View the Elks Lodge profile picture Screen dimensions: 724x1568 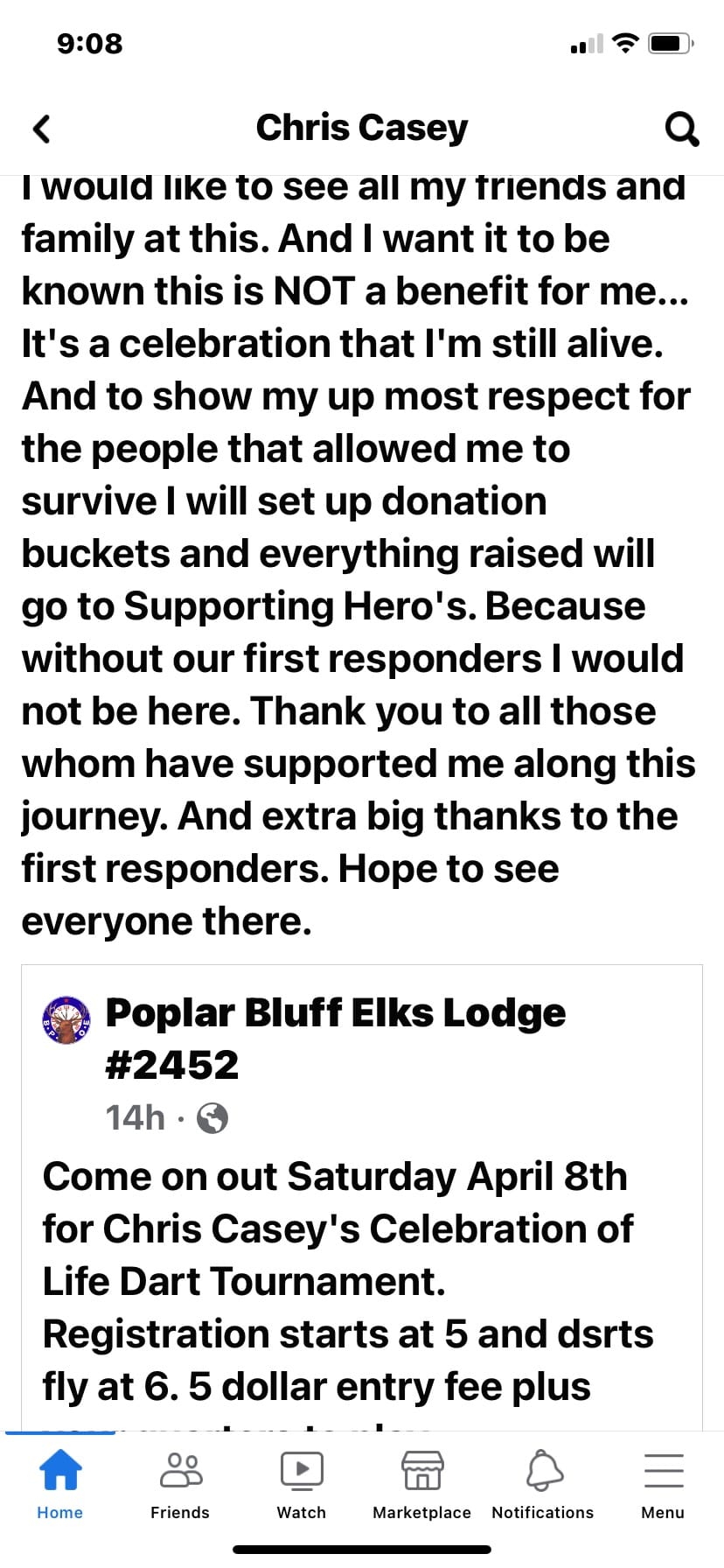[x=66, y=1019]
